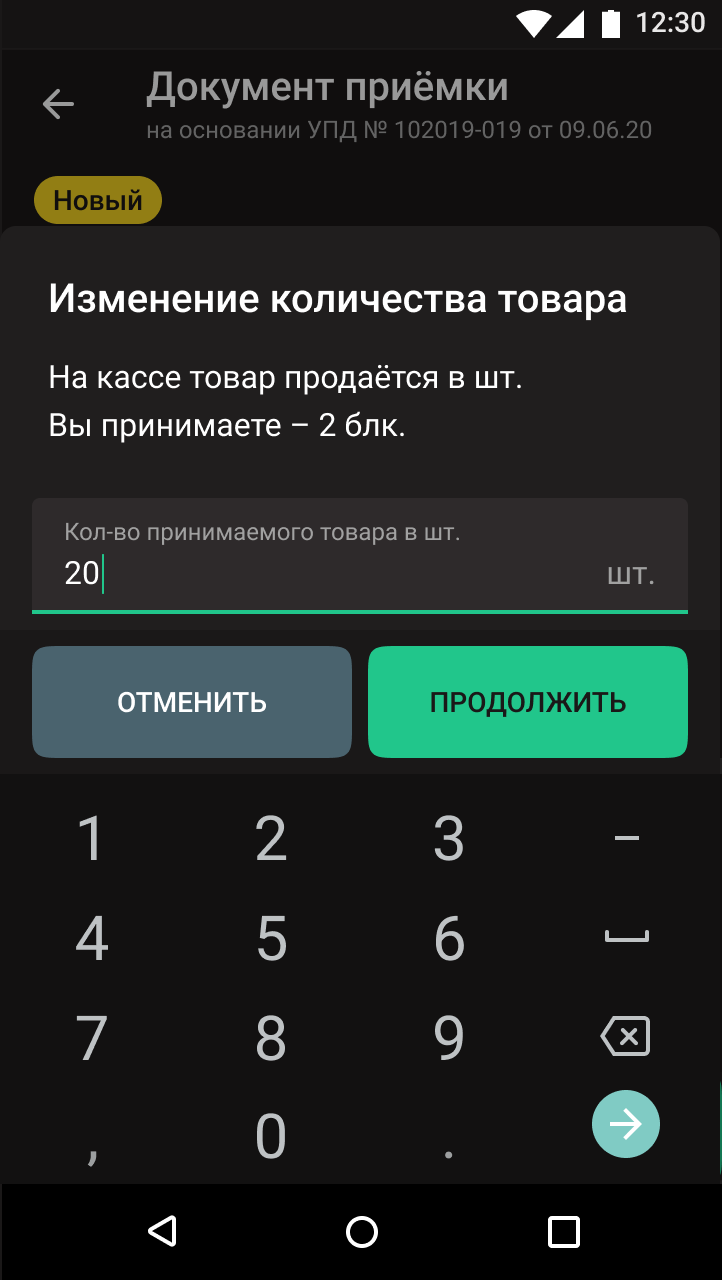Go back using the arrow beside Документ приёмки
Viewport: 722px width, 1280px height.
click(58, 103)
